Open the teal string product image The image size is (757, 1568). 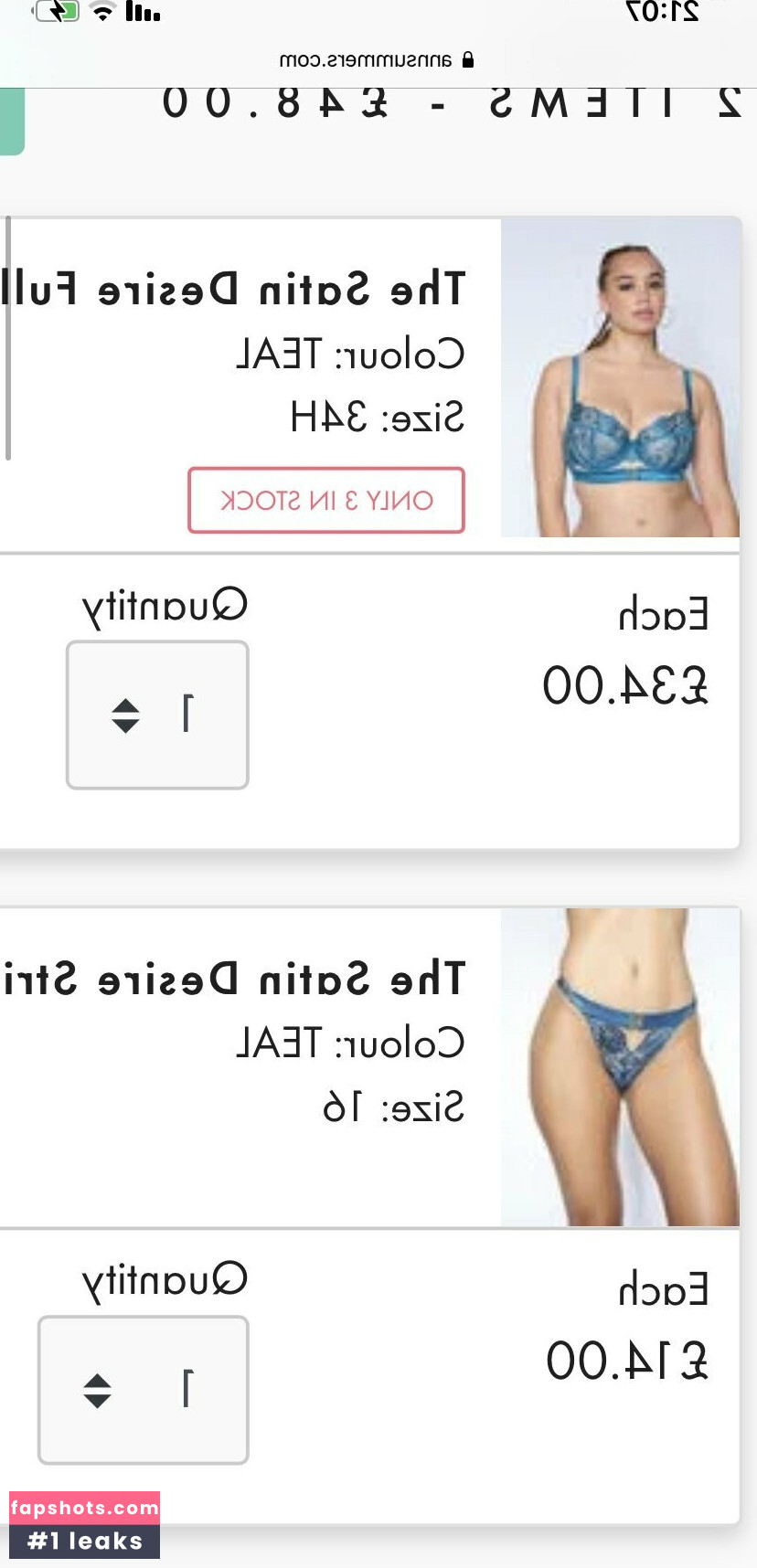[620, 1066]
